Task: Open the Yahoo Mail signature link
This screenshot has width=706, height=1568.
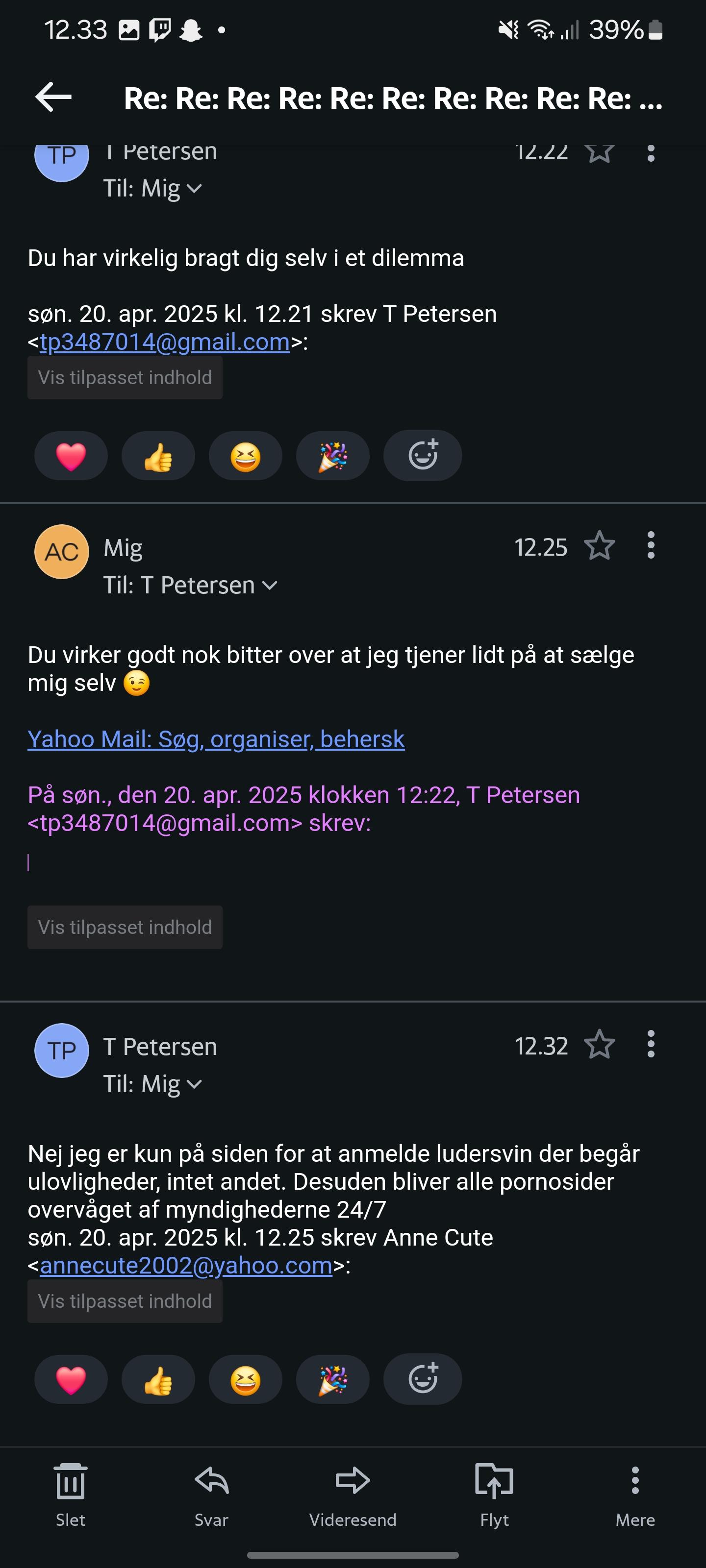Action: tap(216, 739)
